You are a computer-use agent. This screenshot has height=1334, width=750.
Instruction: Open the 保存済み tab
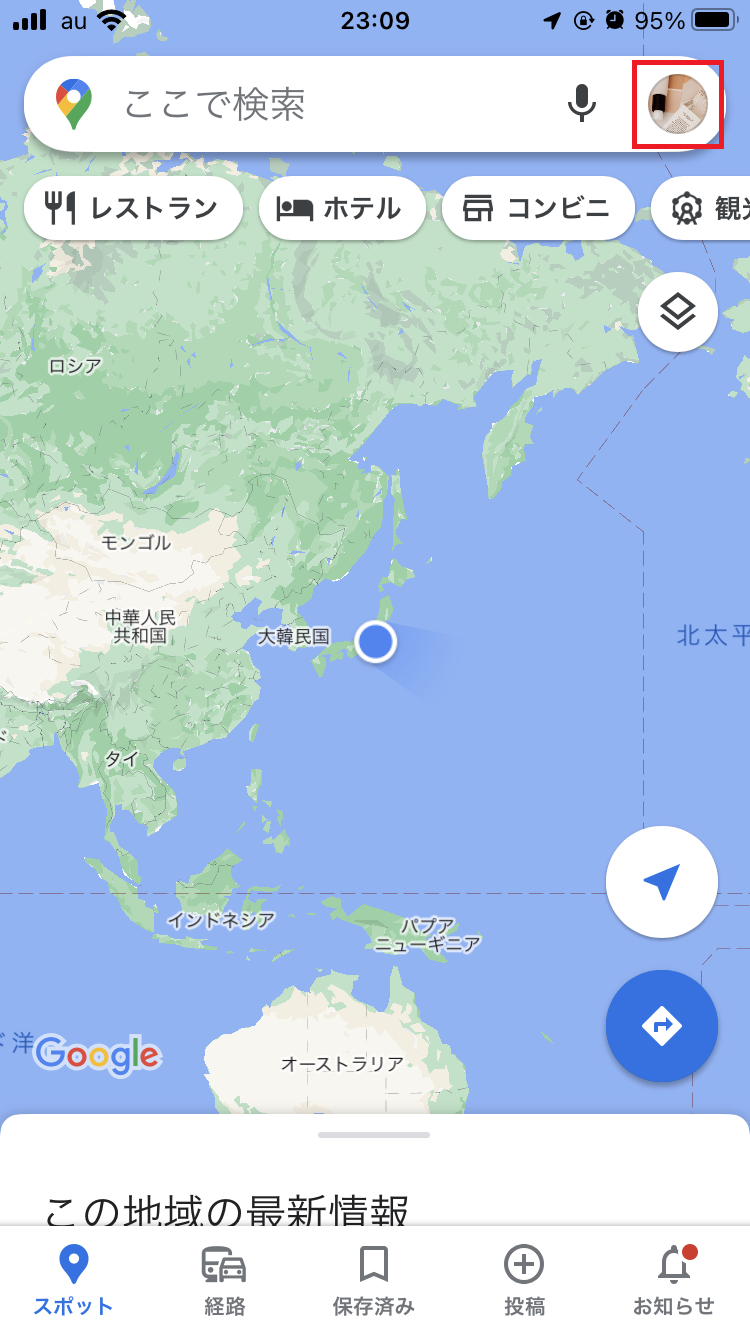[x=374, y=1280]
